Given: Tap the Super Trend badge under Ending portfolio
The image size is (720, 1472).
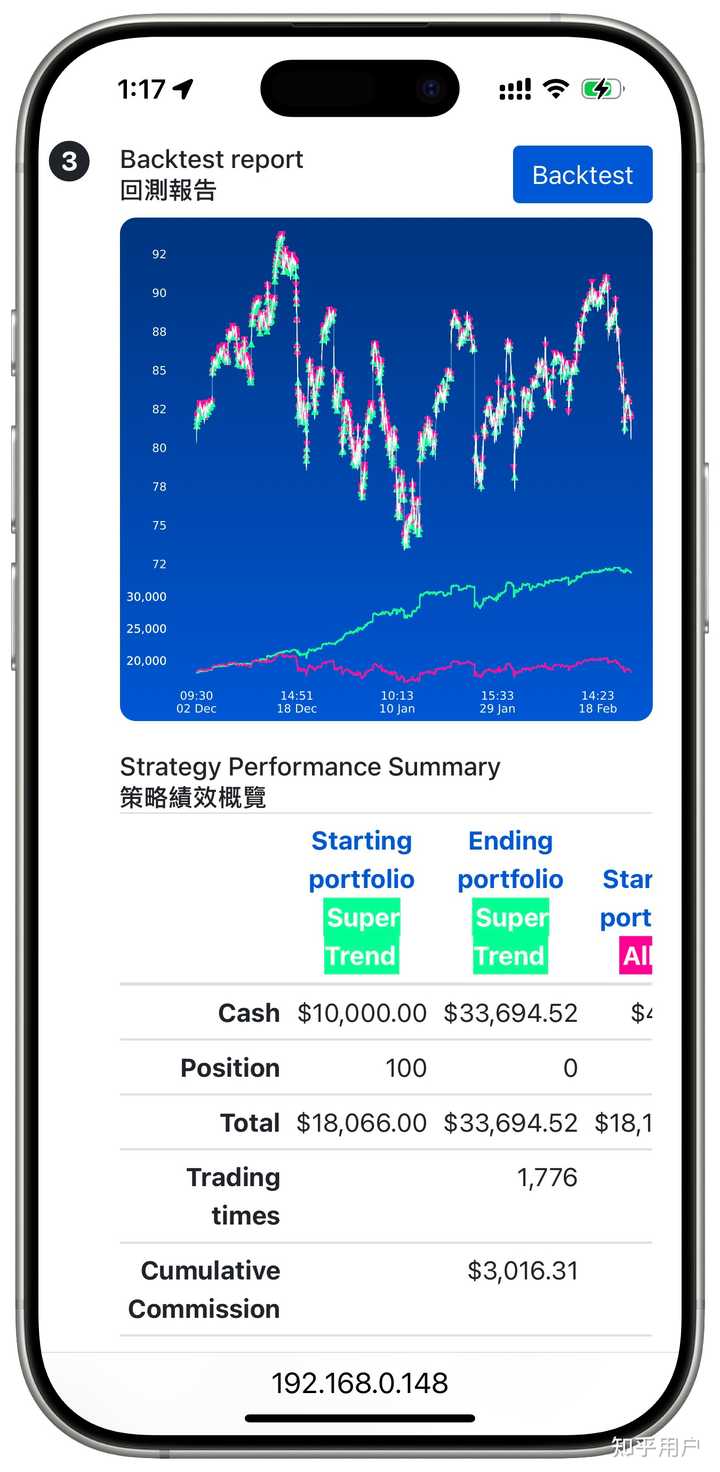Looking at the screenshot, I should coord(511,936).
